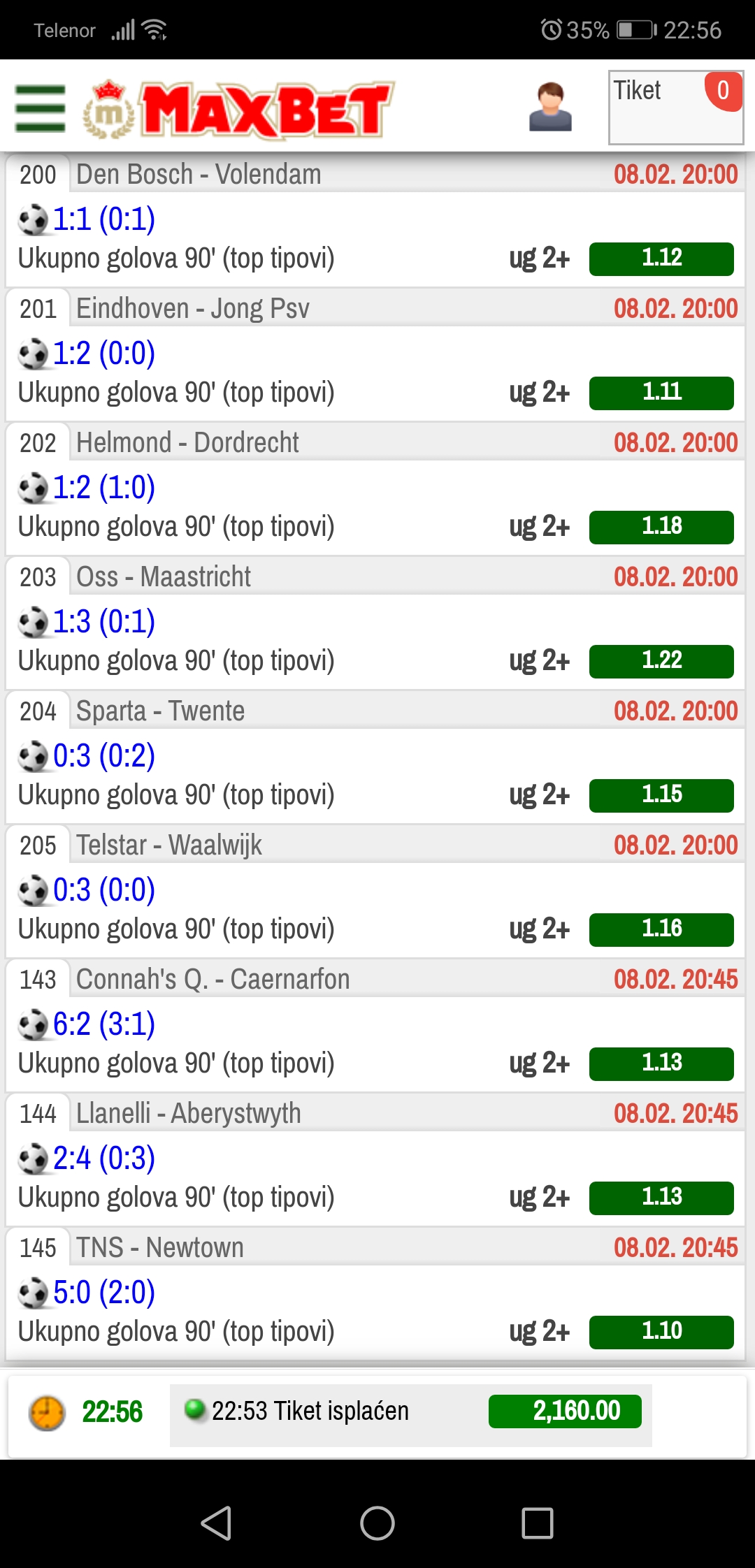This screenshot has height=1568, width=755.
Task: Tap 1.16 odds for Telstar - Waalwijk
Action: click(x=661, y=929)
